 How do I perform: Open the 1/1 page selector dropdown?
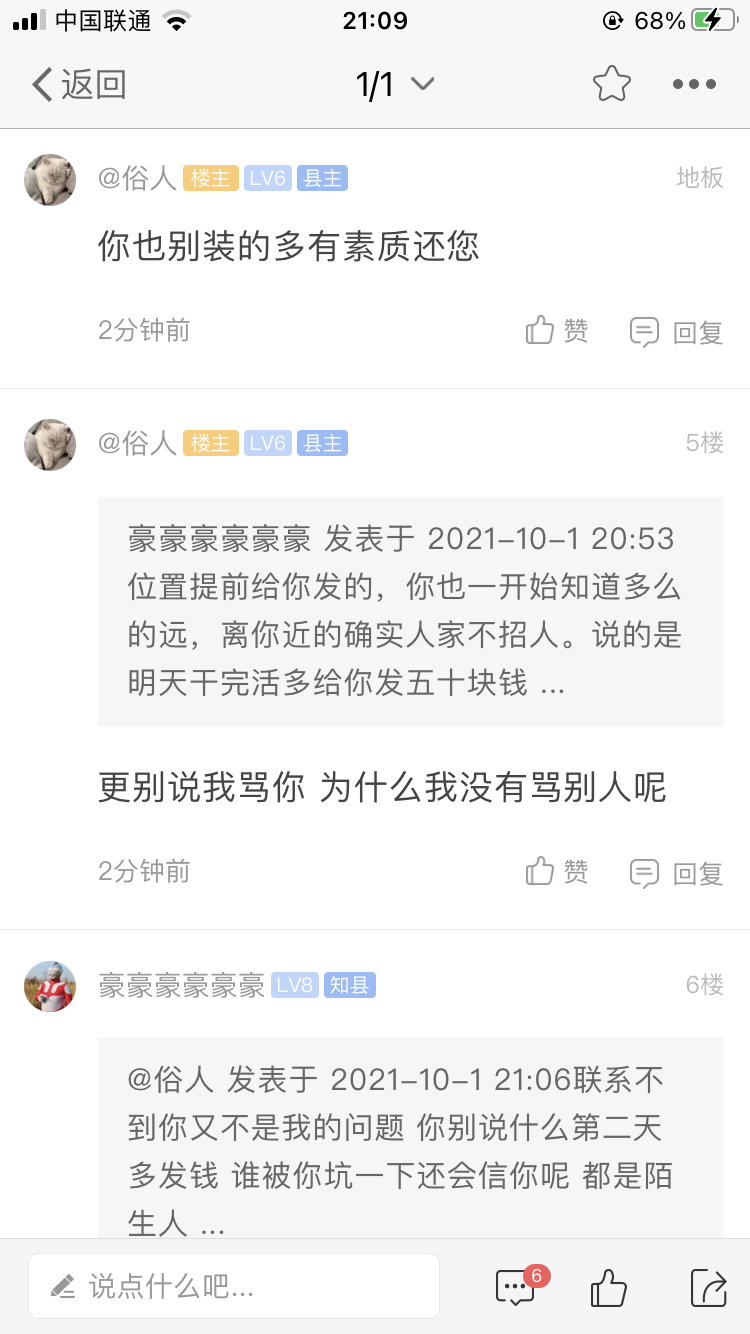(x=394, y=85)
